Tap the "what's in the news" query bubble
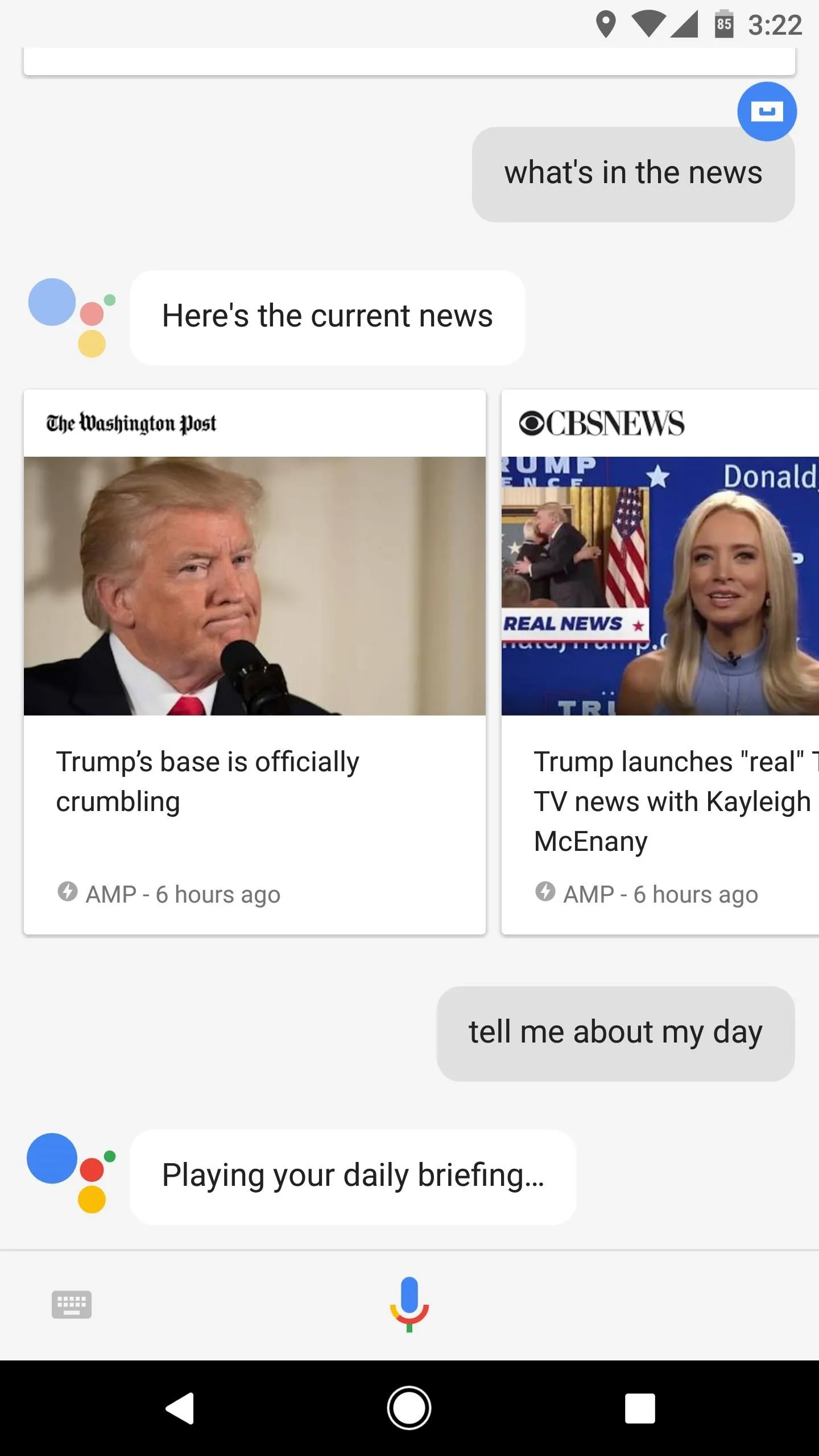 tap(633, 174)
